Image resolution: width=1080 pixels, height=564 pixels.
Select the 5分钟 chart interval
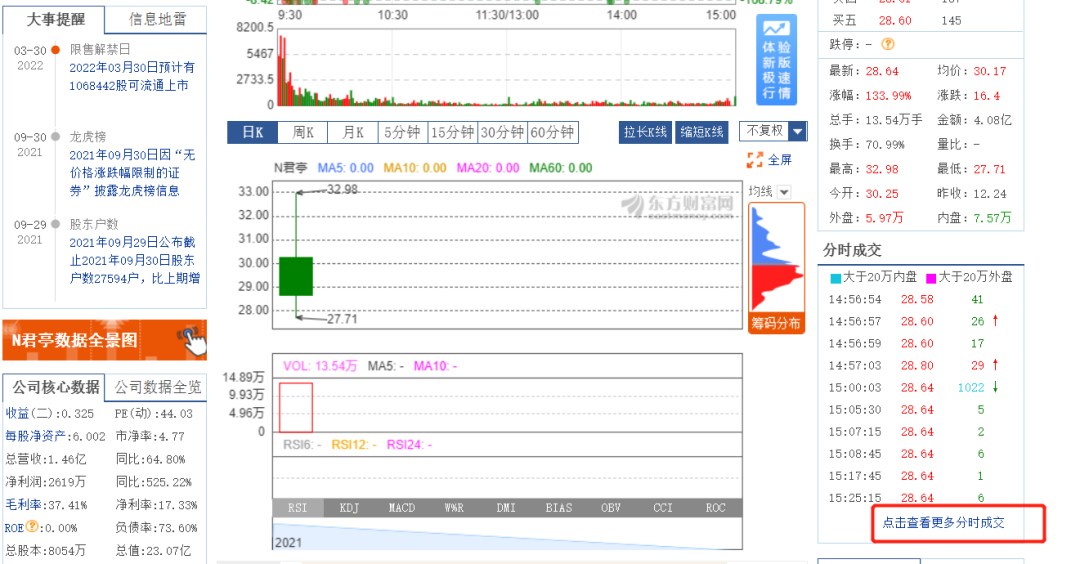coord(402,132)
